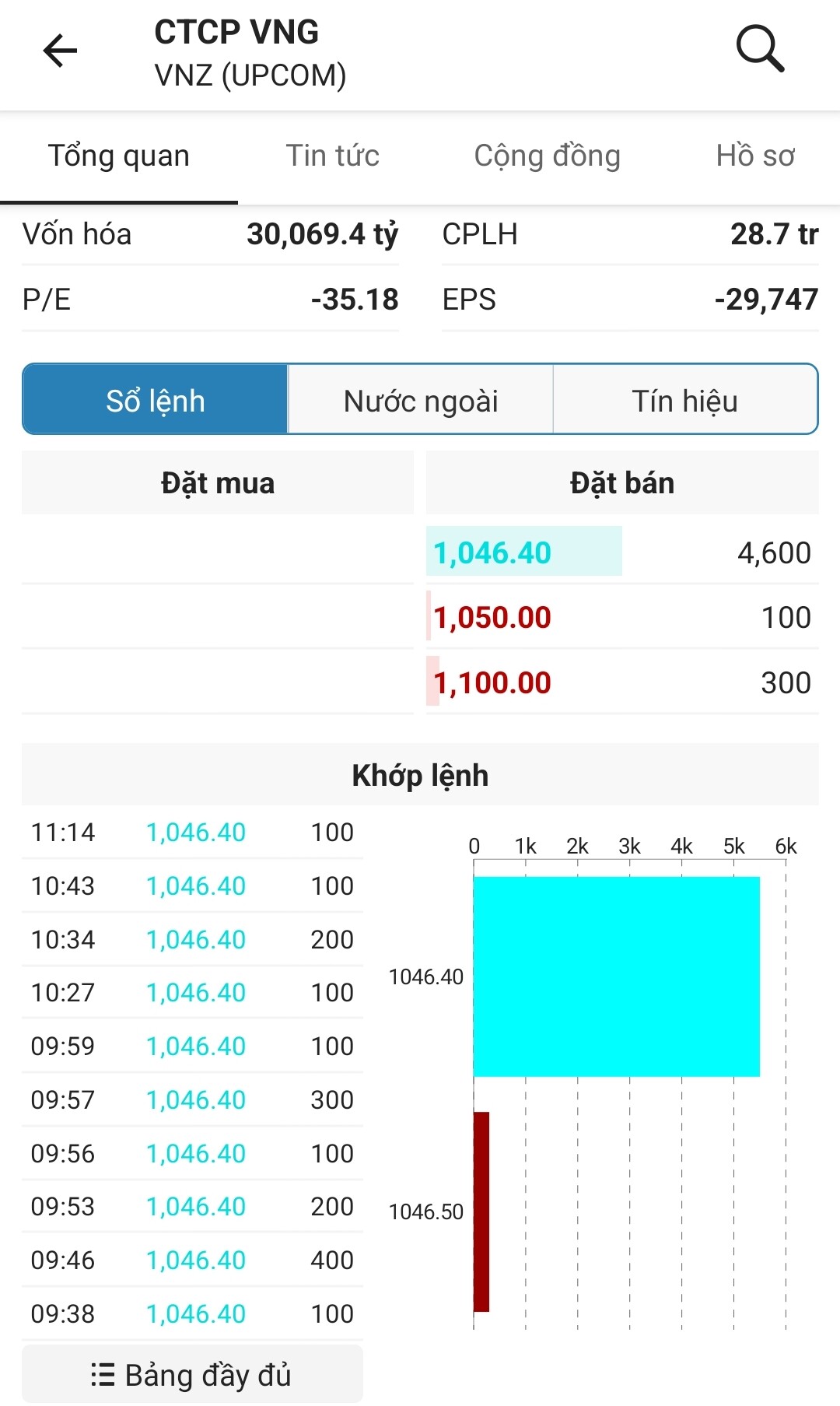Open the Cộng đồng tab

(x=547, y=156)
